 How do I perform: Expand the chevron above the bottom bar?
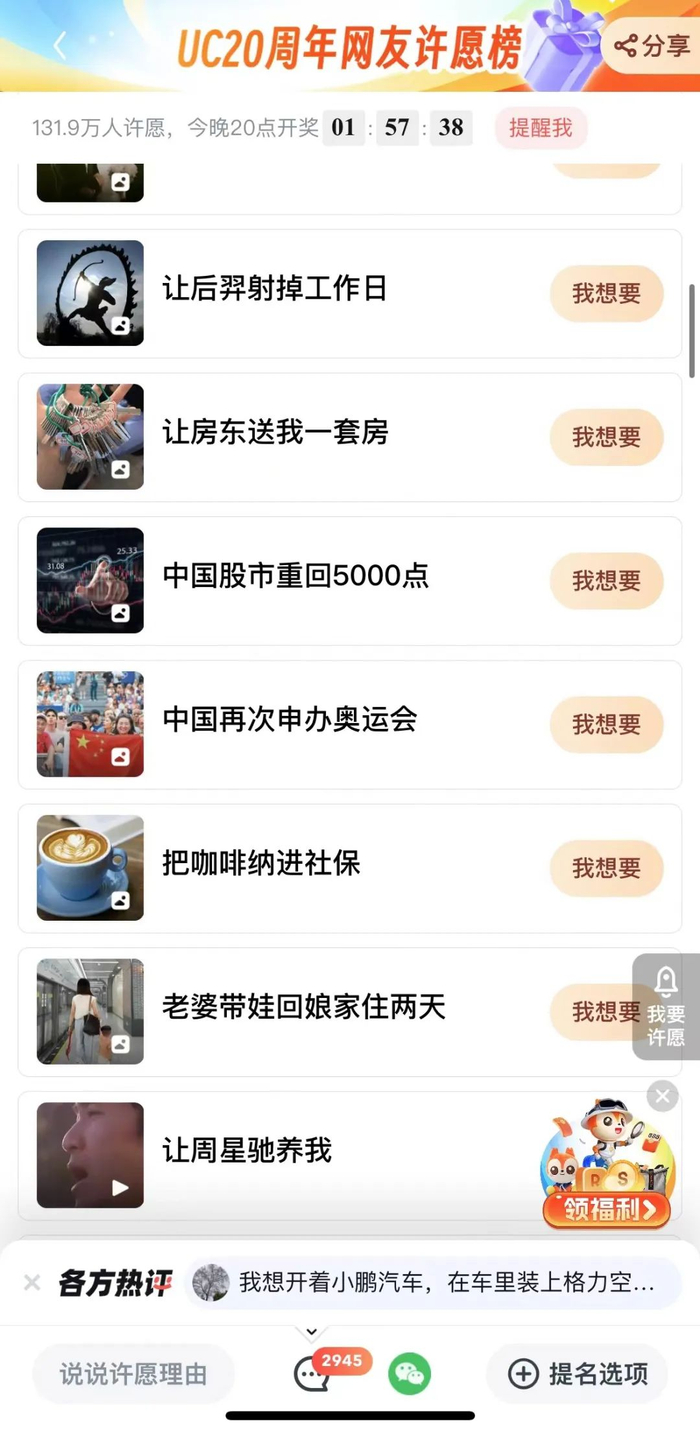click(x=312, y=1332)
